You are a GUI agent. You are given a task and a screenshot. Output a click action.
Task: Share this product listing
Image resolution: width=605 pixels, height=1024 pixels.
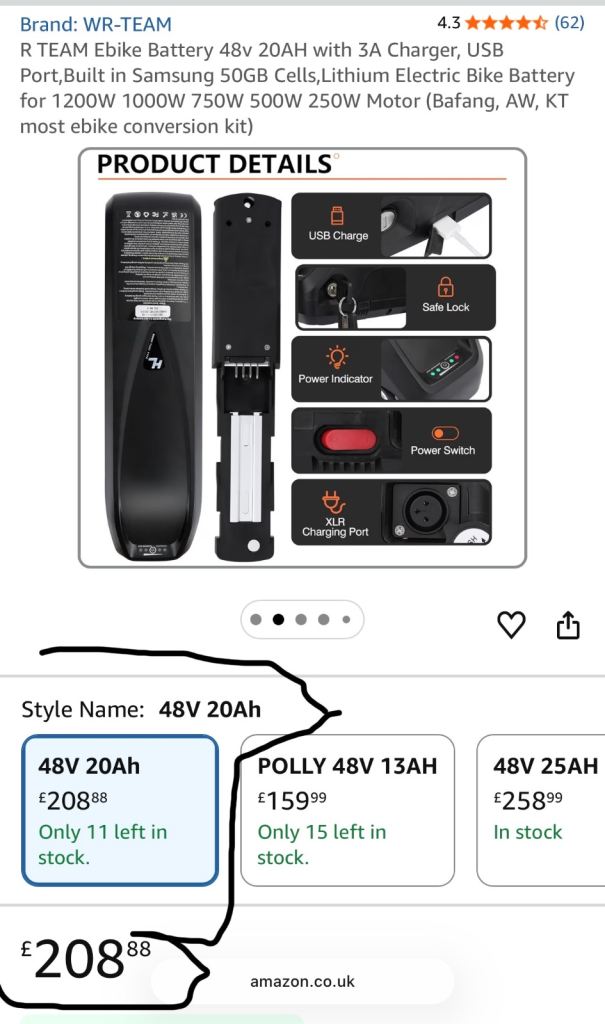click(567, 625)
